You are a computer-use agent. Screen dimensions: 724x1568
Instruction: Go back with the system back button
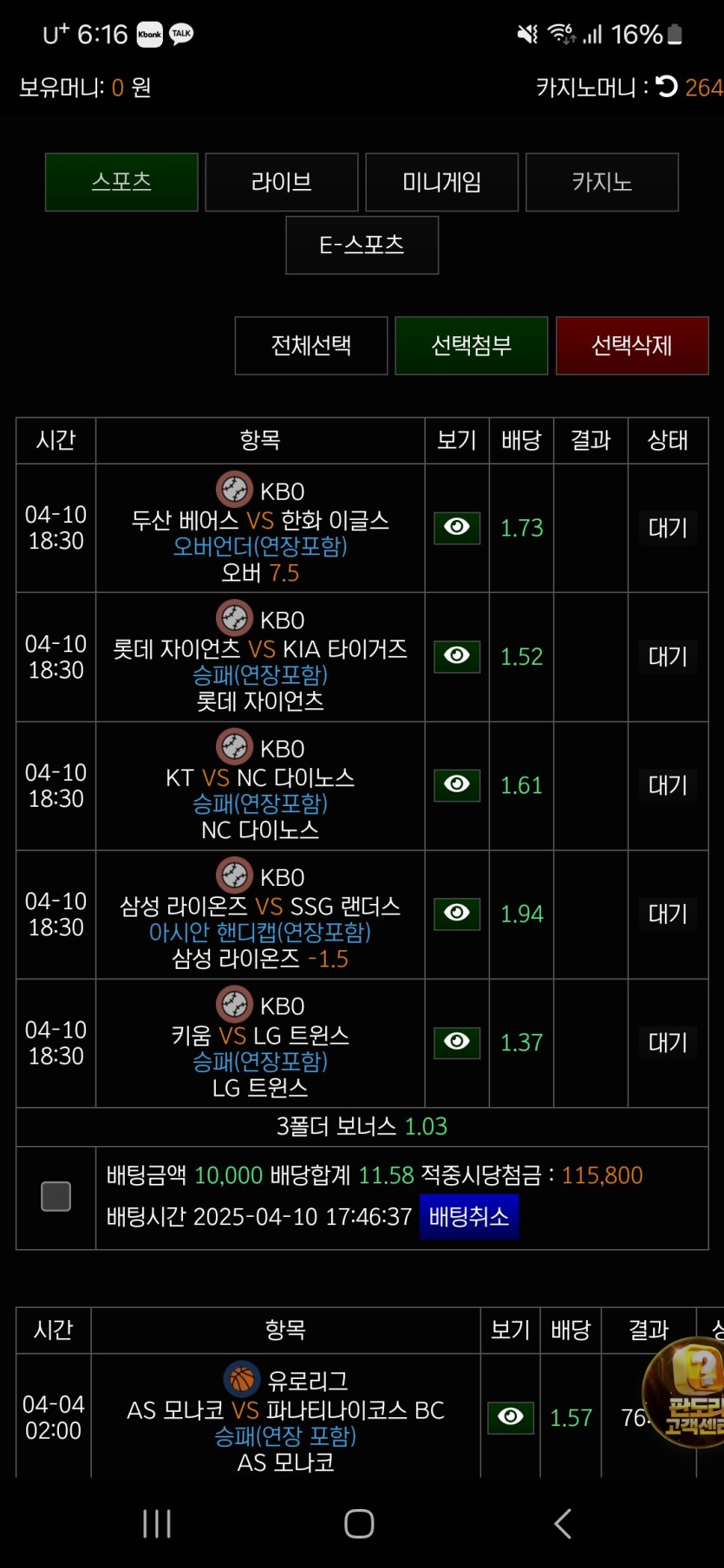[563, 1523]
